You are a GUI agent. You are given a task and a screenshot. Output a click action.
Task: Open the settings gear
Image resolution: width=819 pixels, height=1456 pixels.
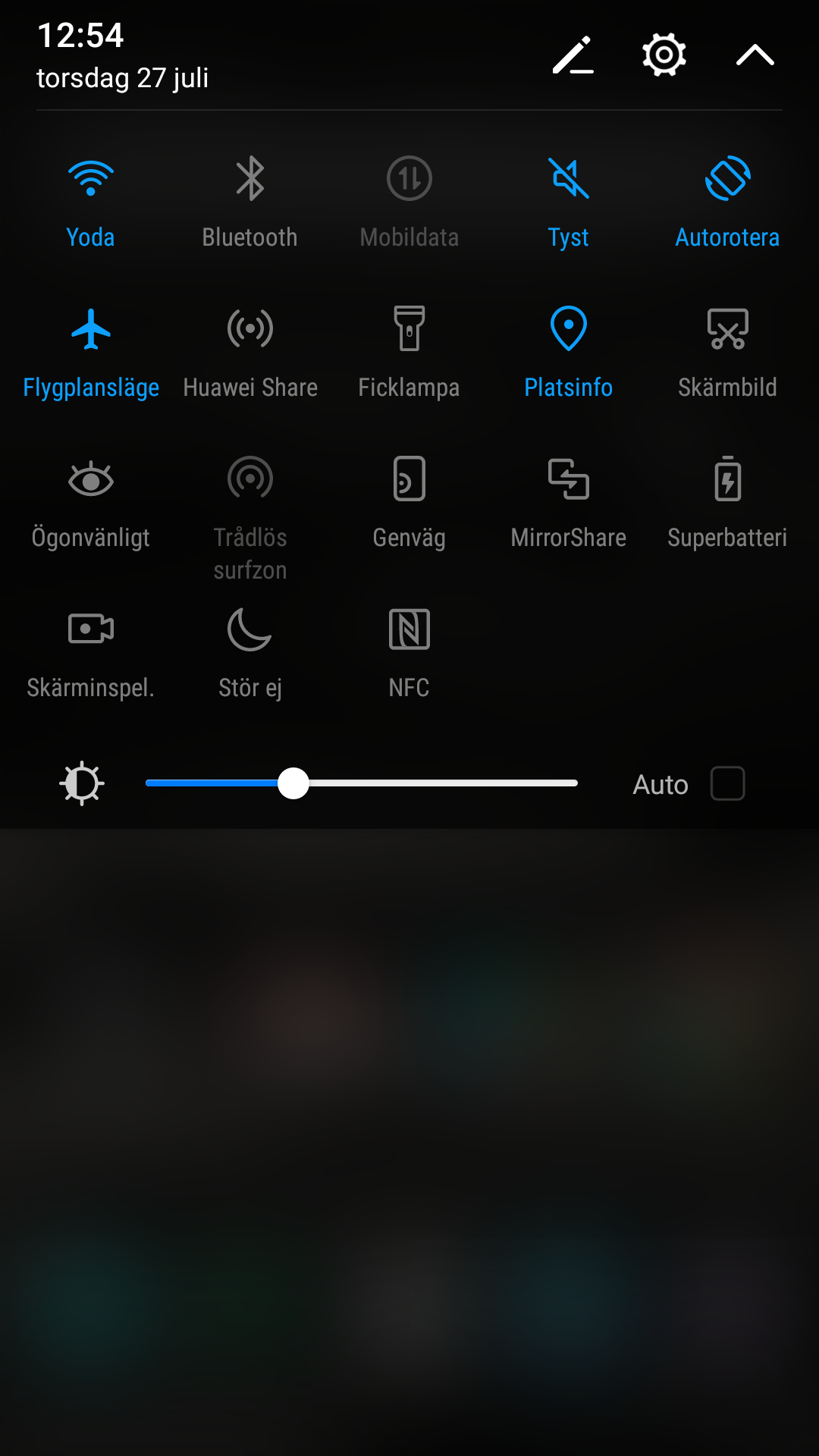point(664,55)
